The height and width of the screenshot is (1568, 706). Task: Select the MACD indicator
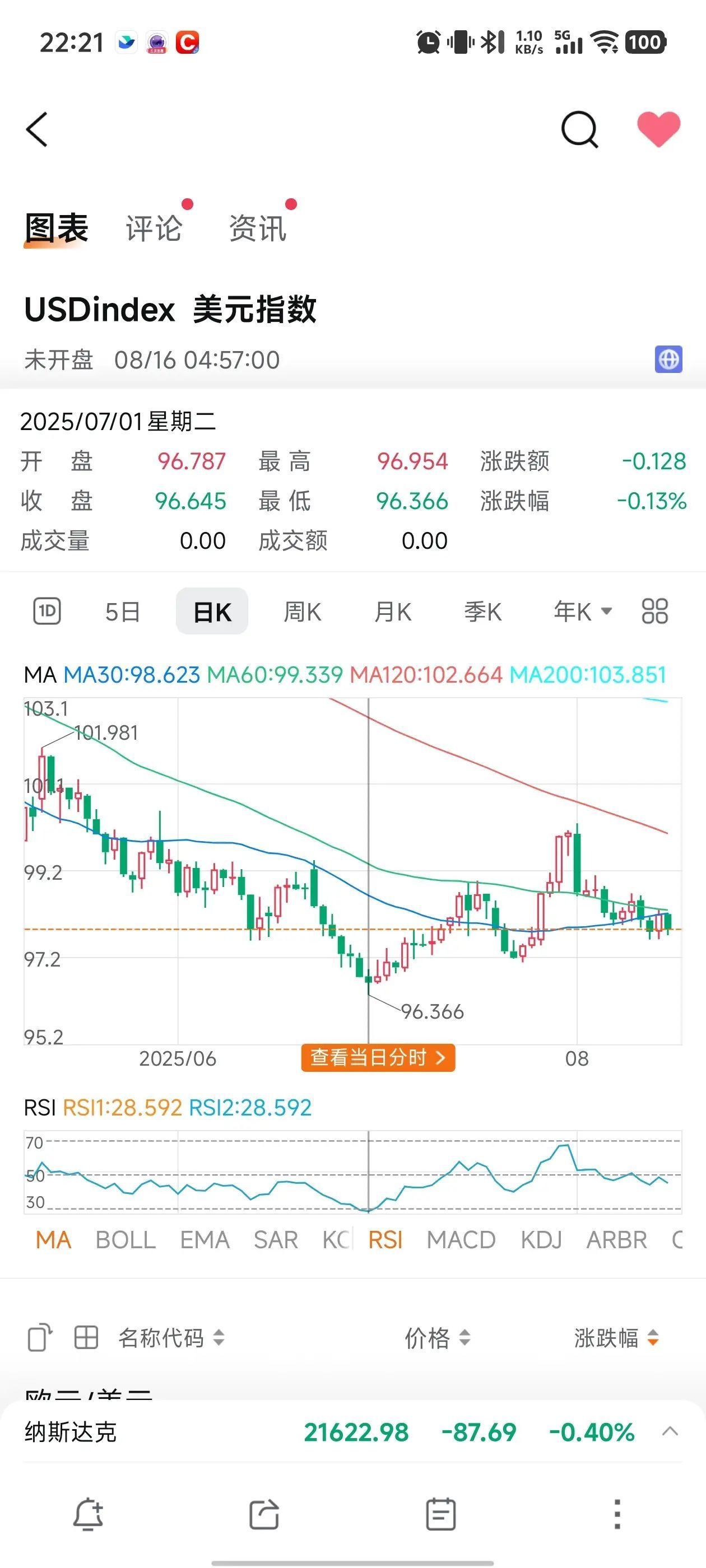pyautogui.click(x=461, y=1240)
